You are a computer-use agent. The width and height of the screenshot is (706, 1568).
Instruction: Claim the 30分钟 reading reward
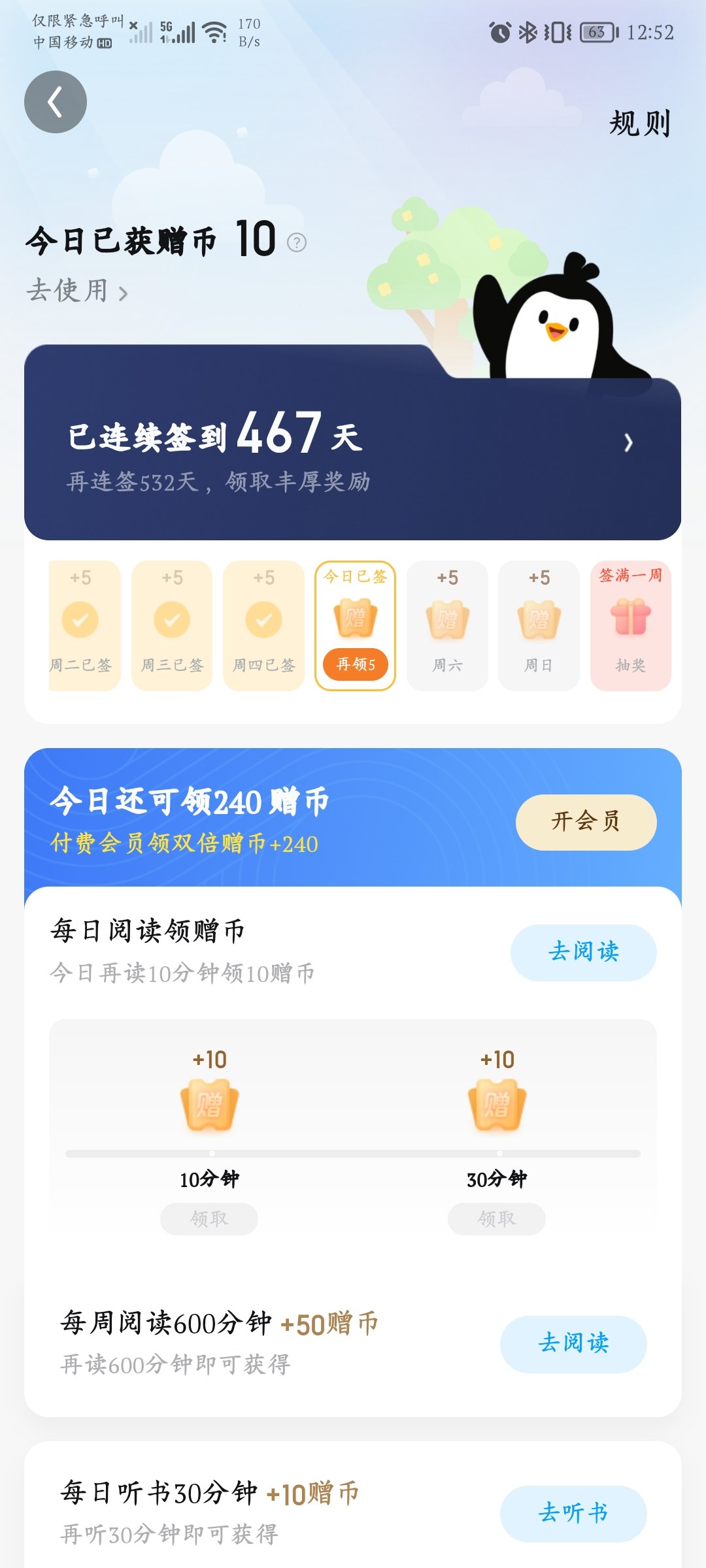tap(496, 1218)
